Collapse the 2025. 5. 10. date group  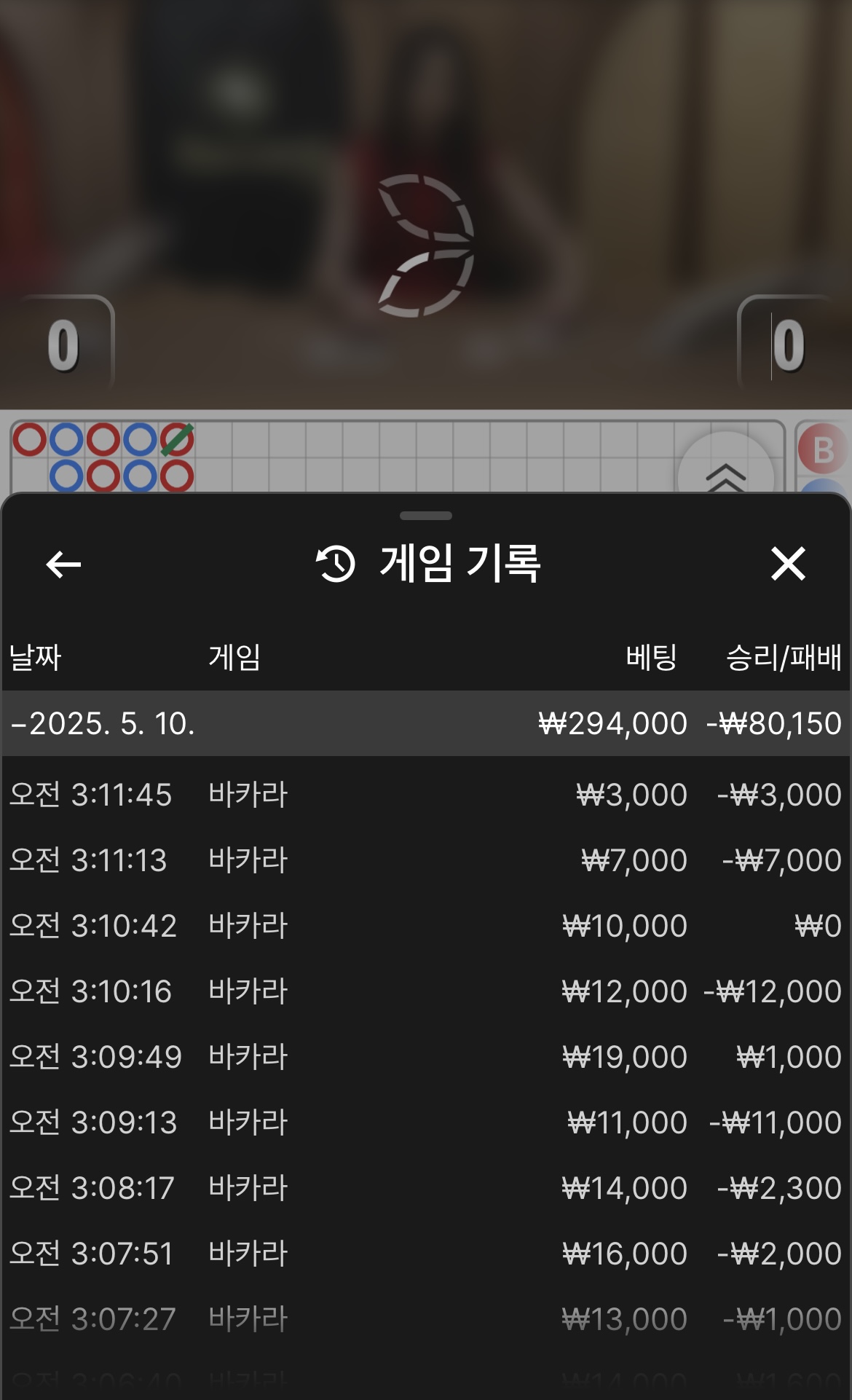coord(102,724)
